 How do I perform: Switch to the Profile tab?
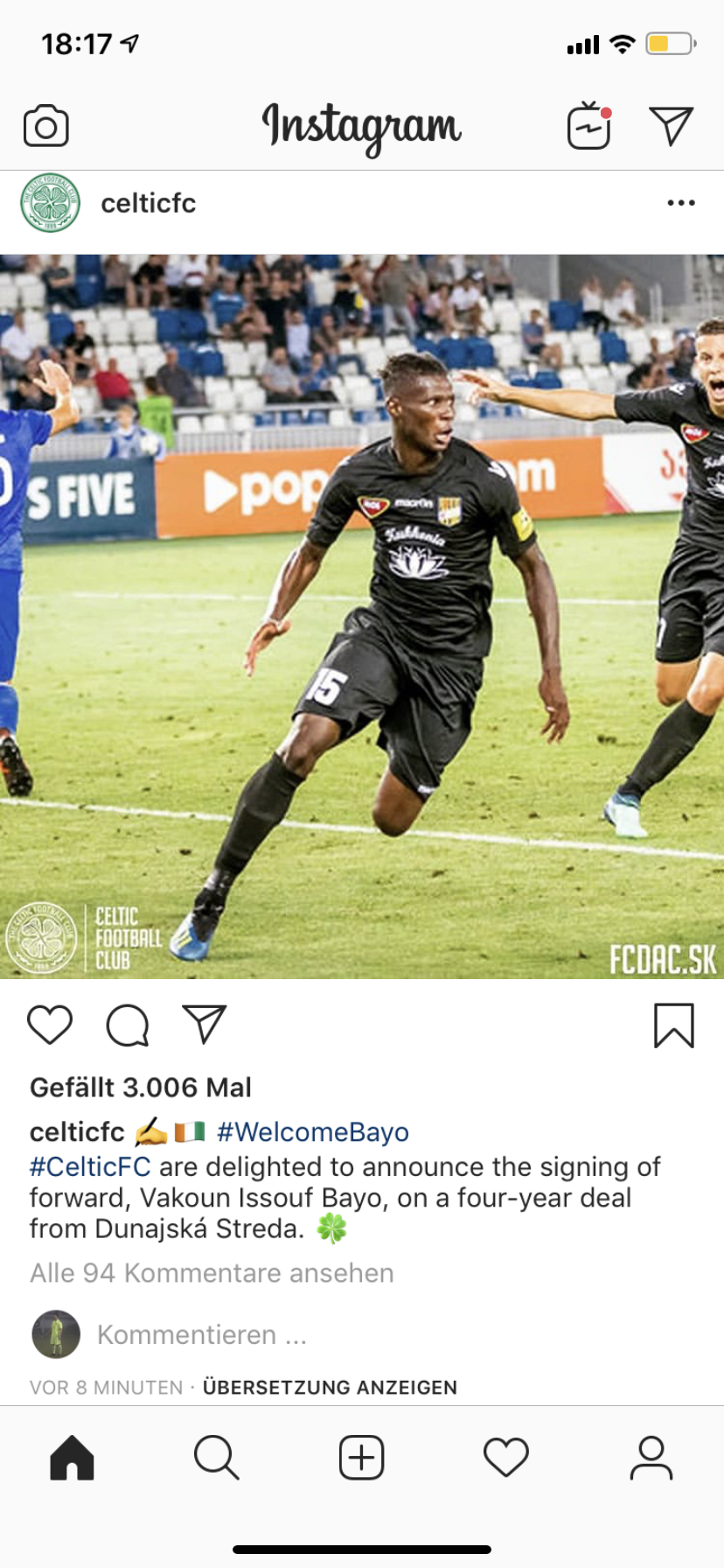[x=651, y=1458]
